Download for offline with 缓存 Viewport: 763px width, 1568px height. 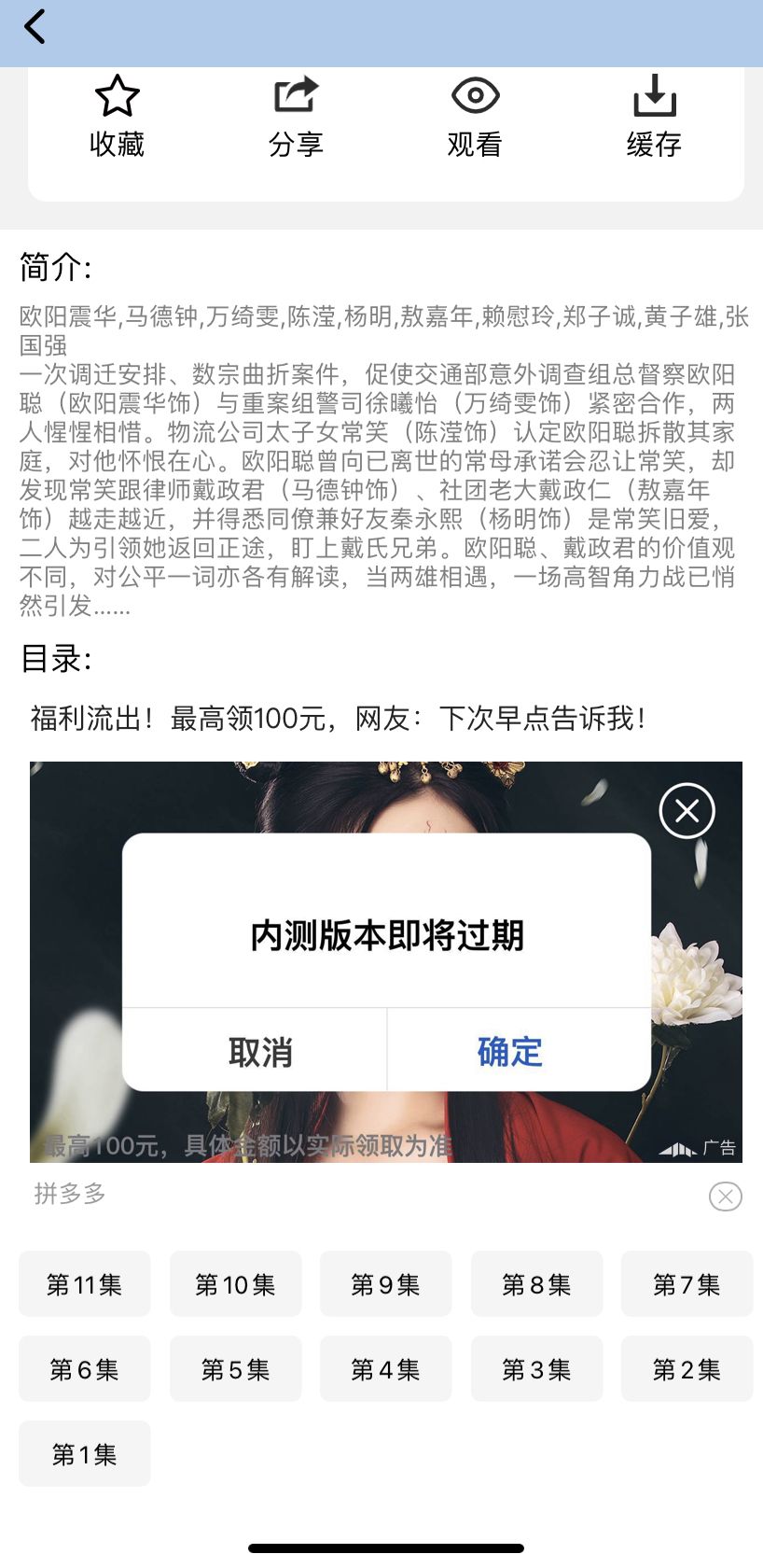click(x=654, y=117)
